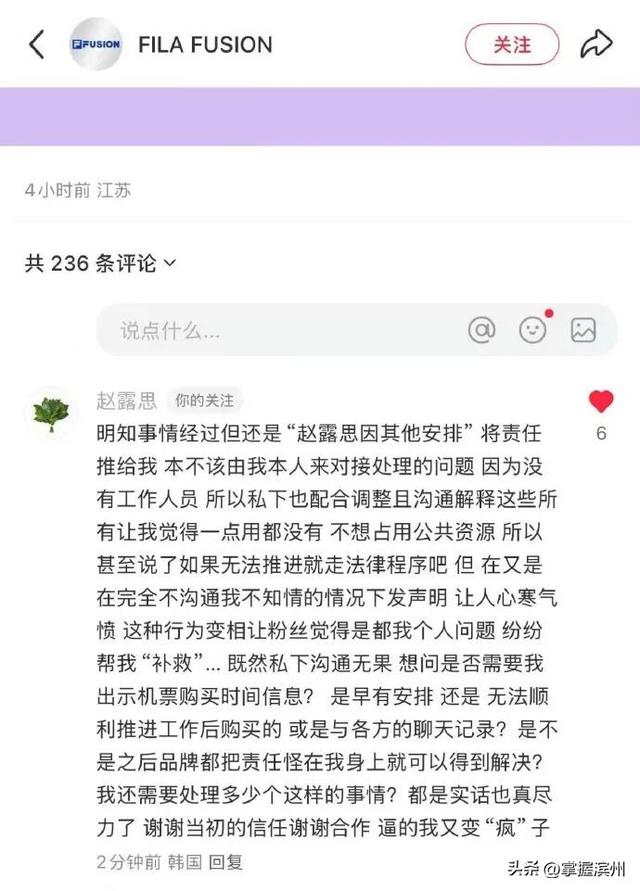The height and width of the screenshot is (891, 640).
Task: Mention someone with the @ icon
Action: click(x=482, y=330)
